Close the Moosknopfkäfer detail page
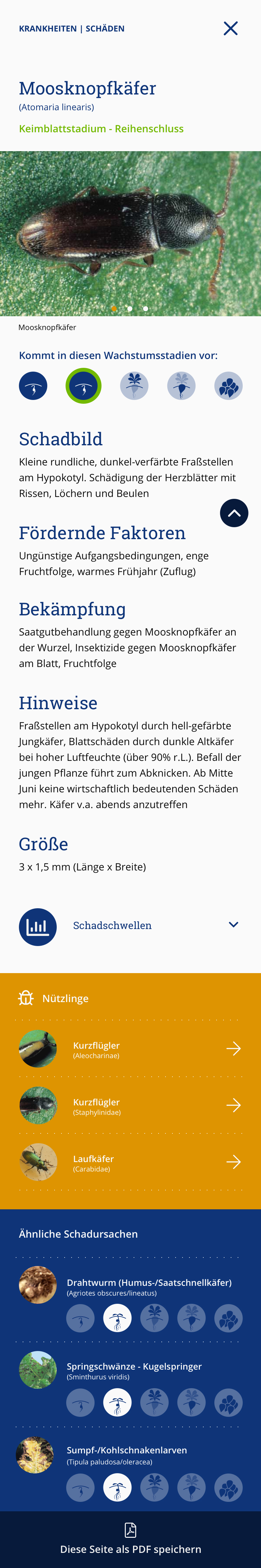The height and width of the screenshot is (1568, 261). pyautogui.click(x=230, y=29)
